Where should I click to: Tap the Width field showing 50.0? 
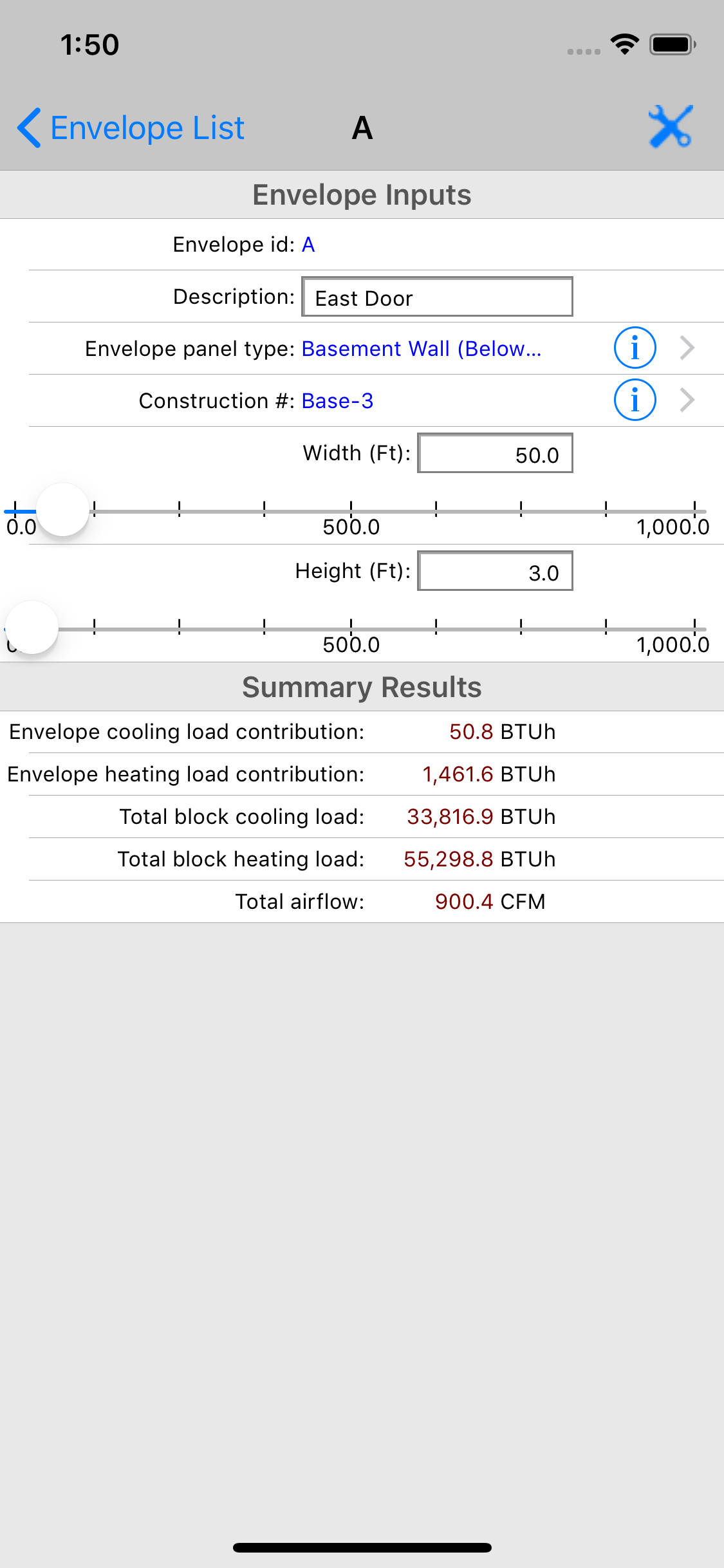click(x=494, y=454)
